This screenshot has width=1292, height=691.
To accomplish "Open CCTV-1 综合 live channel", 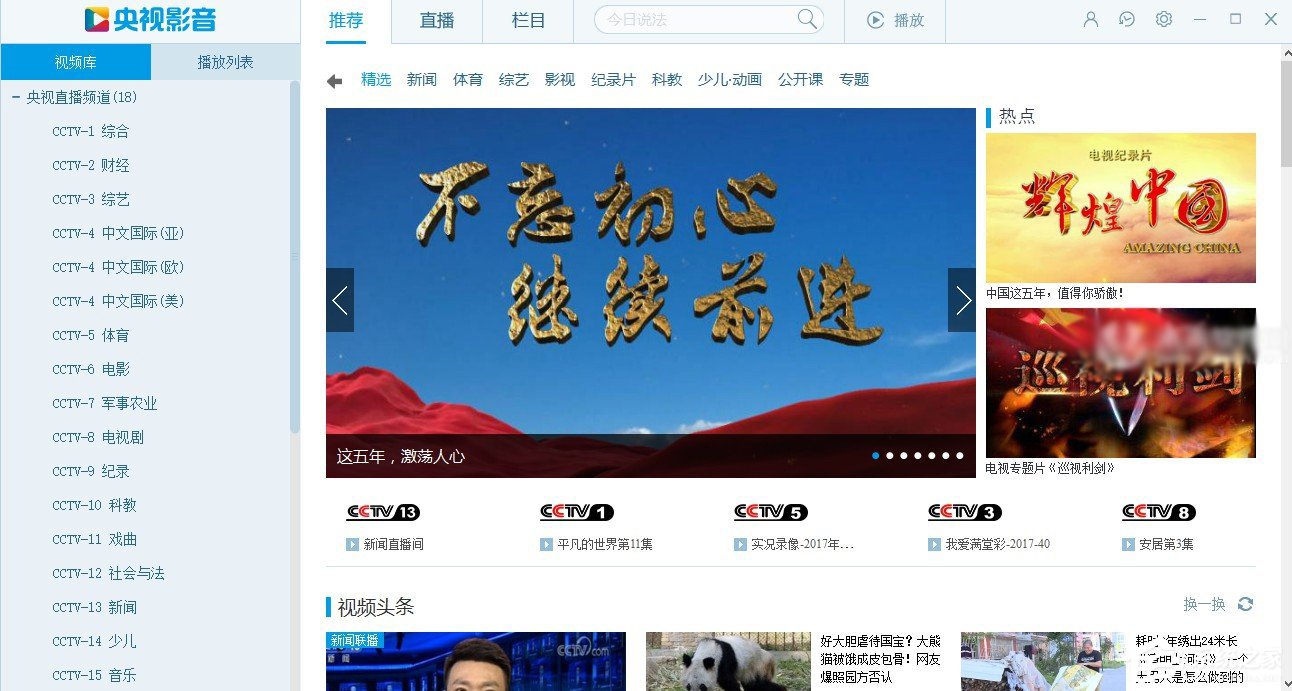I will coord(91,131).
